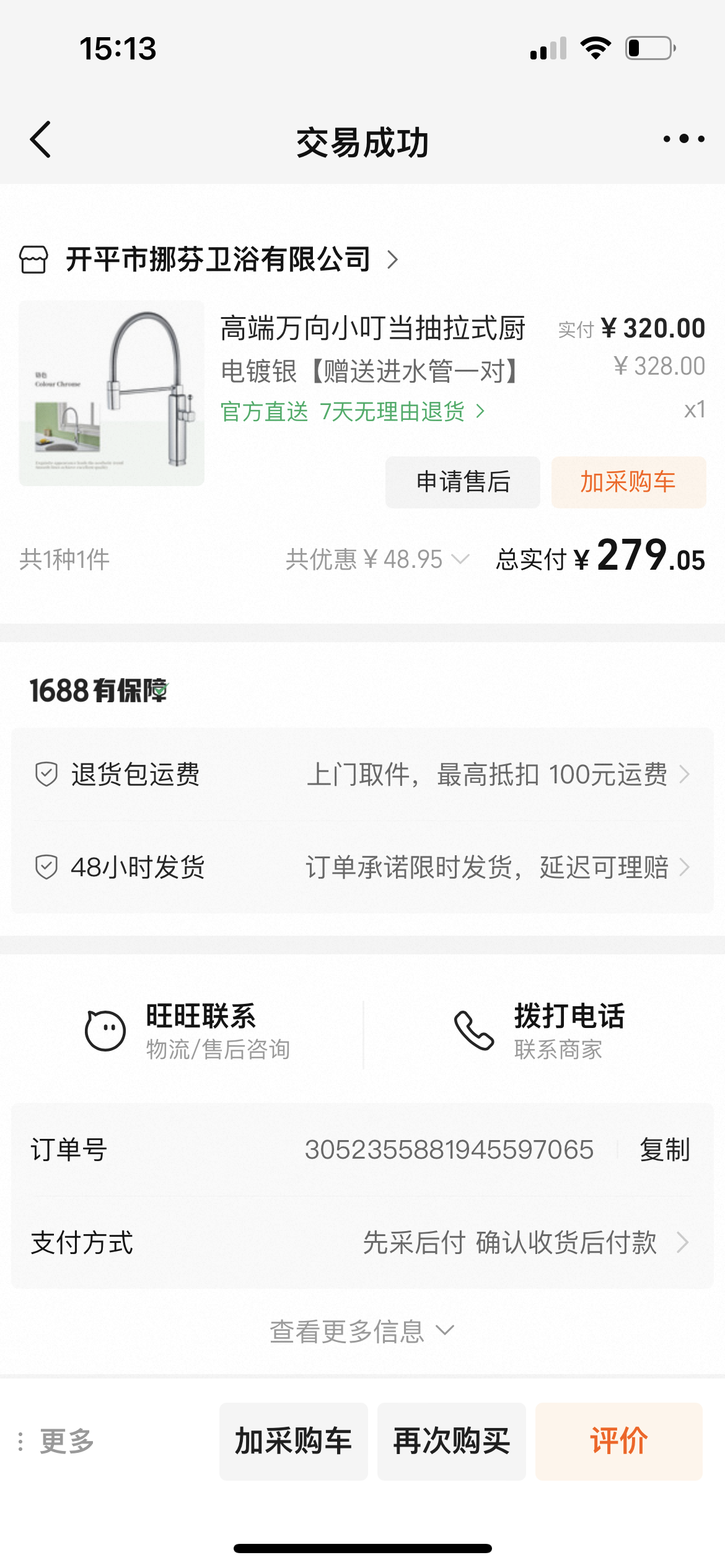
Task: Add faucet to cart via orange 加采购车
Action: point(628,482)
